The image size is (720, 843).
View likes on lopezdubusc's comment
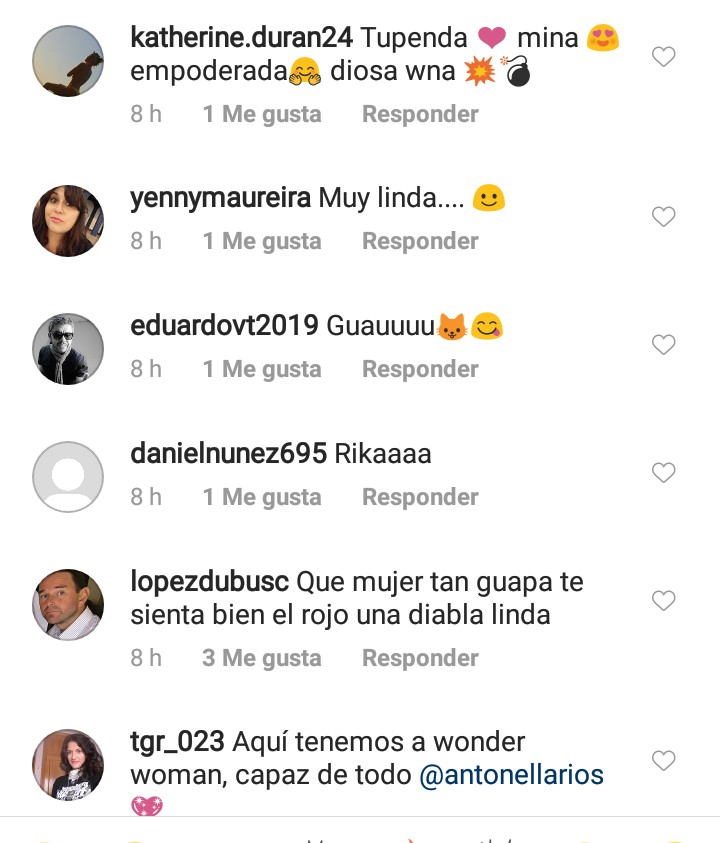pos(262,658)
